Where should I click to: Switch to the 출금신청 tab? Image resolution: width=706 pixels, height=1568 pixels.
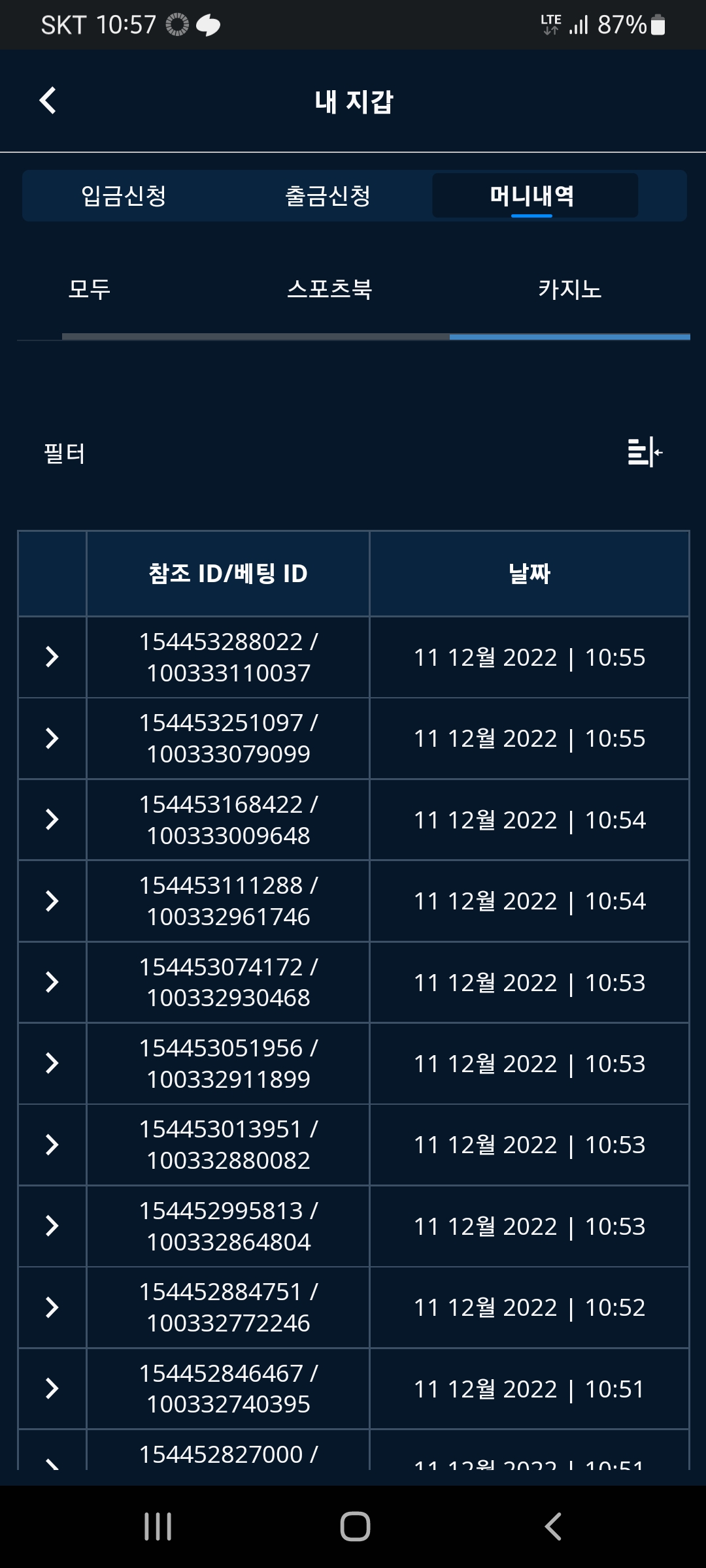[328, 195]
